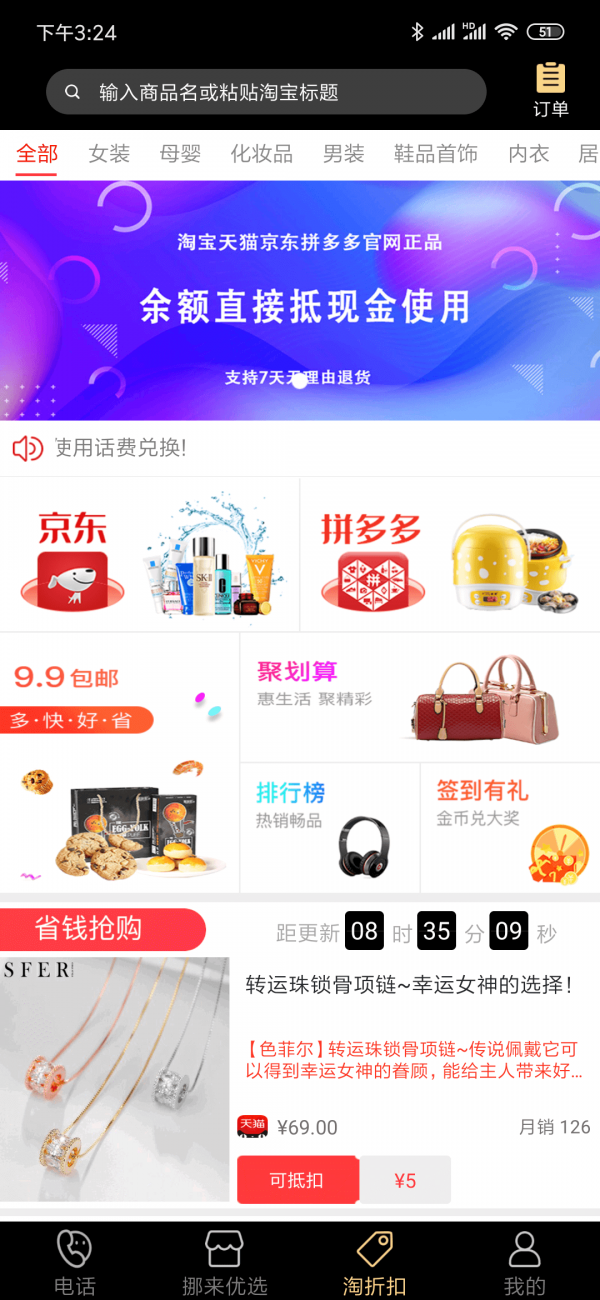The height and width of the screenshot is (1300, 600).
Task: Switch to the 内衣 tab
Action: coord(529,153)
